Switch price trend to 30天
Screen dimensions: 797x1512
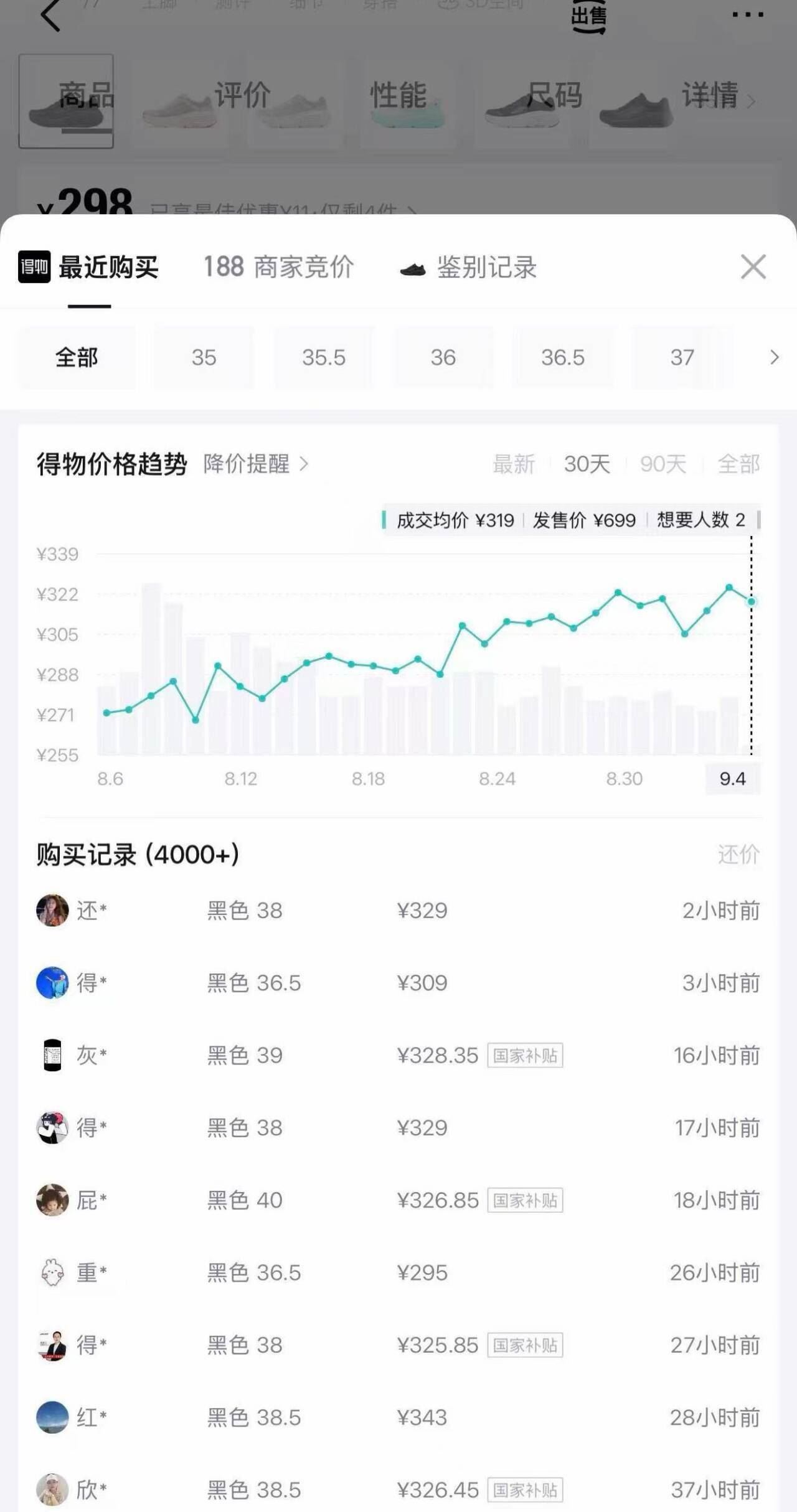coord(587,464)
